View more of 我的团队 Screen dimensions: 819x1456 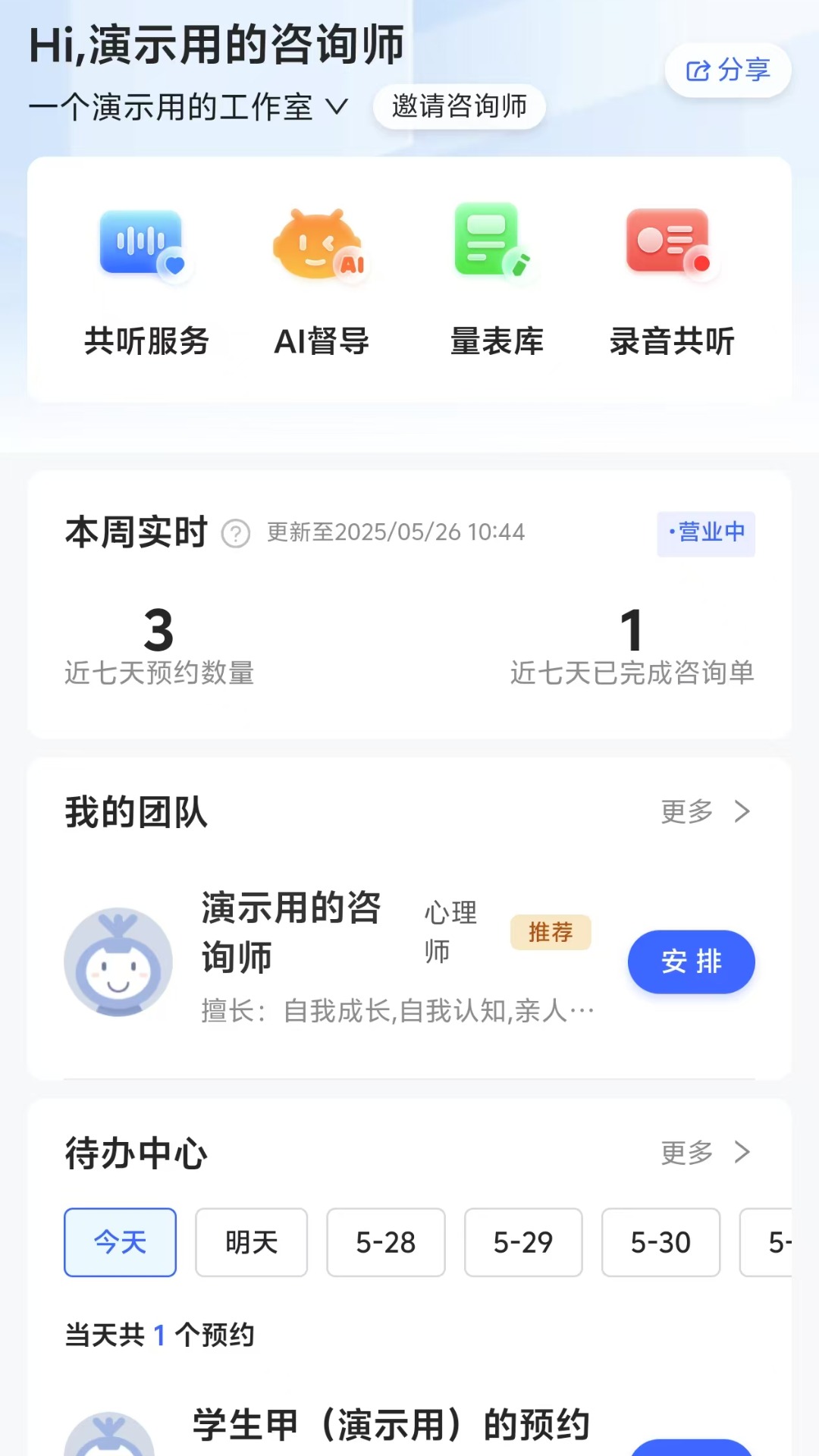(x=705, y=811)
